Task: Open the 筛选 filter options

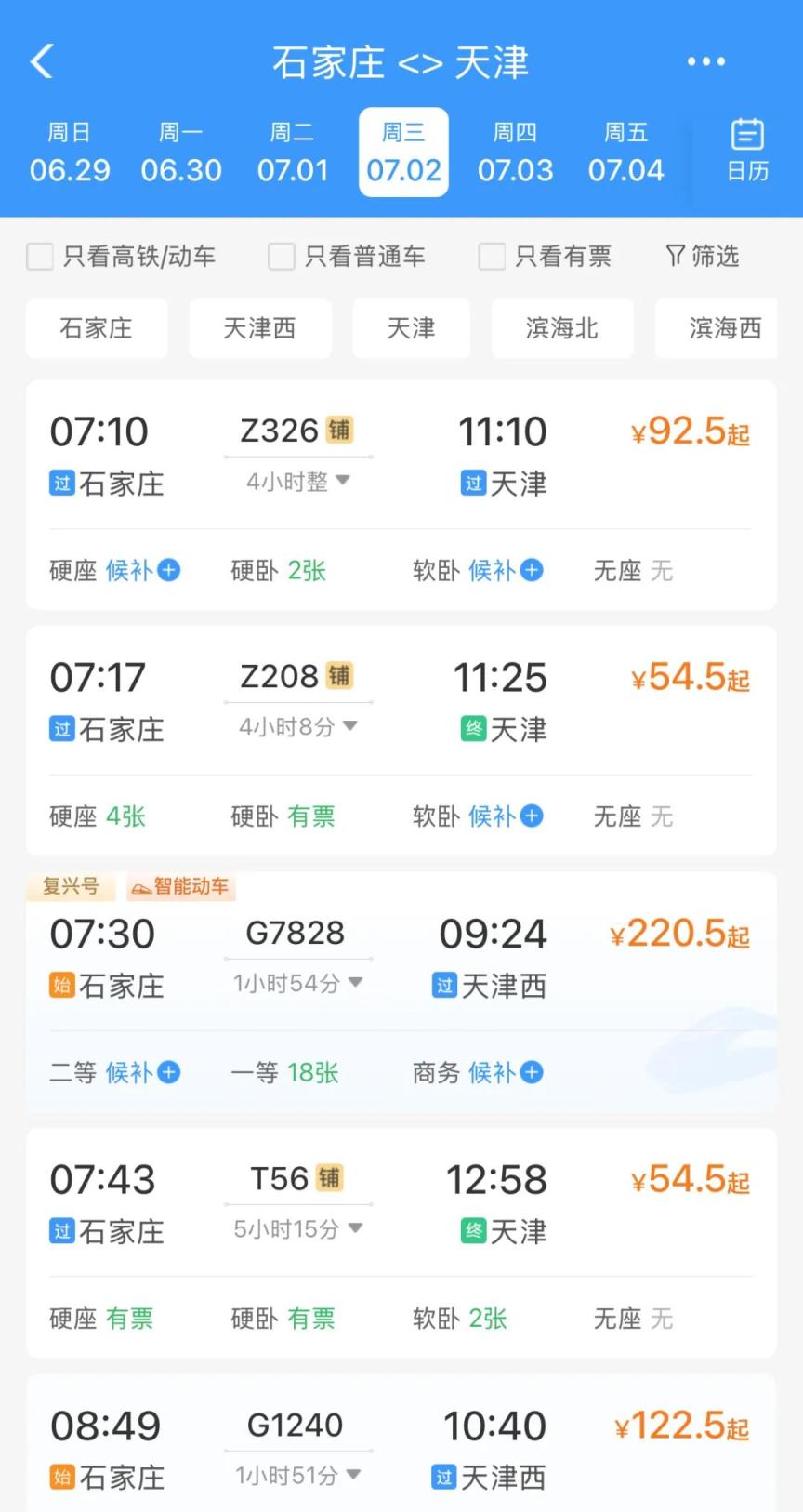Action: (x=703, y=257)
